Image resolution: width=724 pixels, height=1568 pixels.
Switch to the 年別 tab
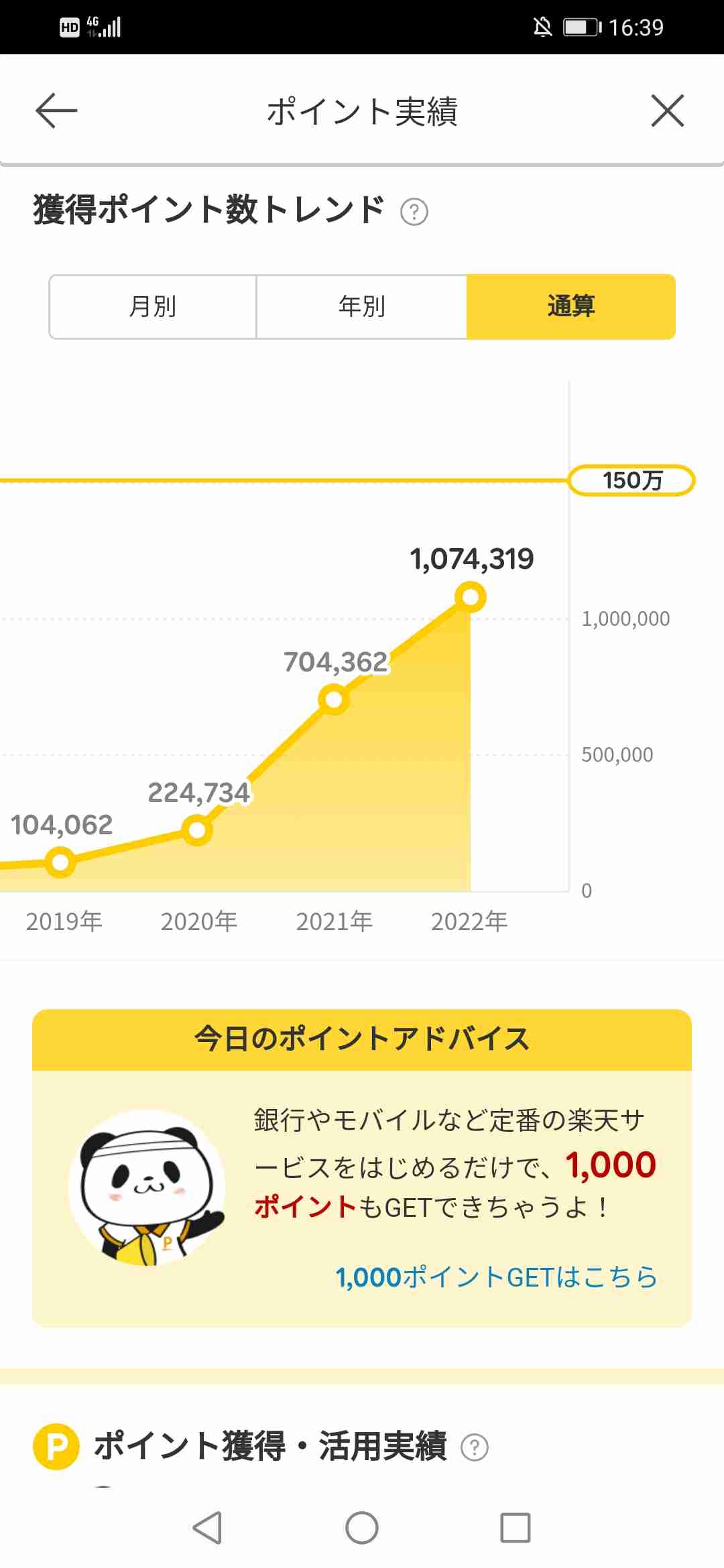point(362,307)
